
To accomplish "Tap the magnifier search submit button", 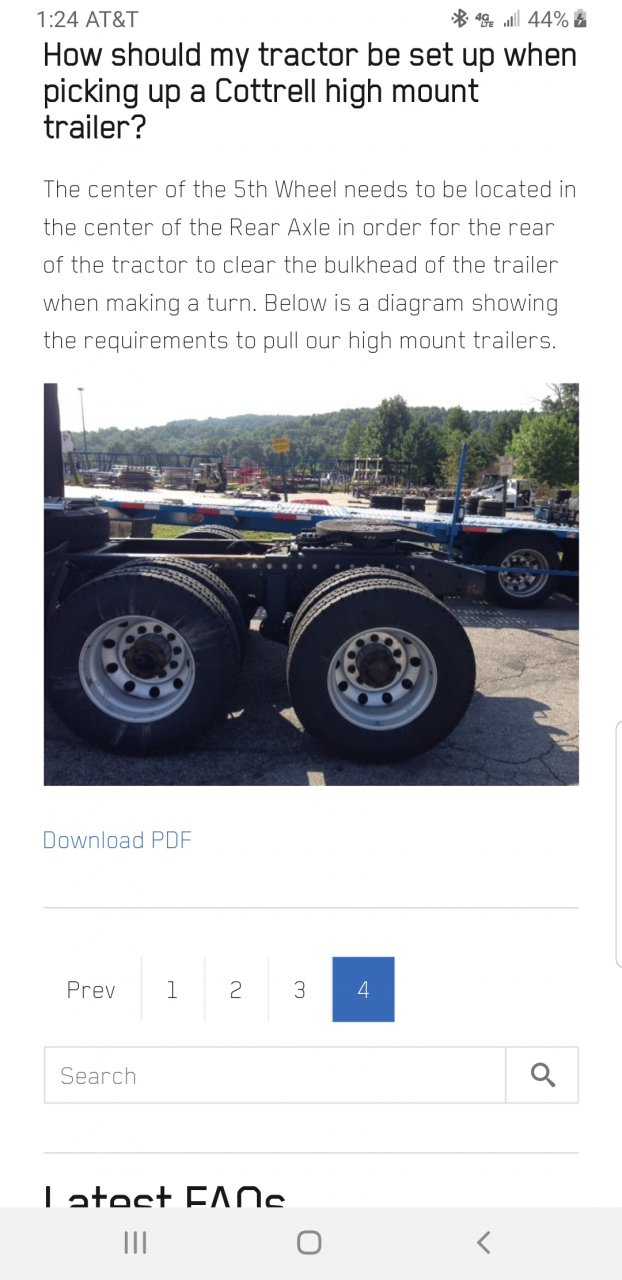I will point(542,1076).
